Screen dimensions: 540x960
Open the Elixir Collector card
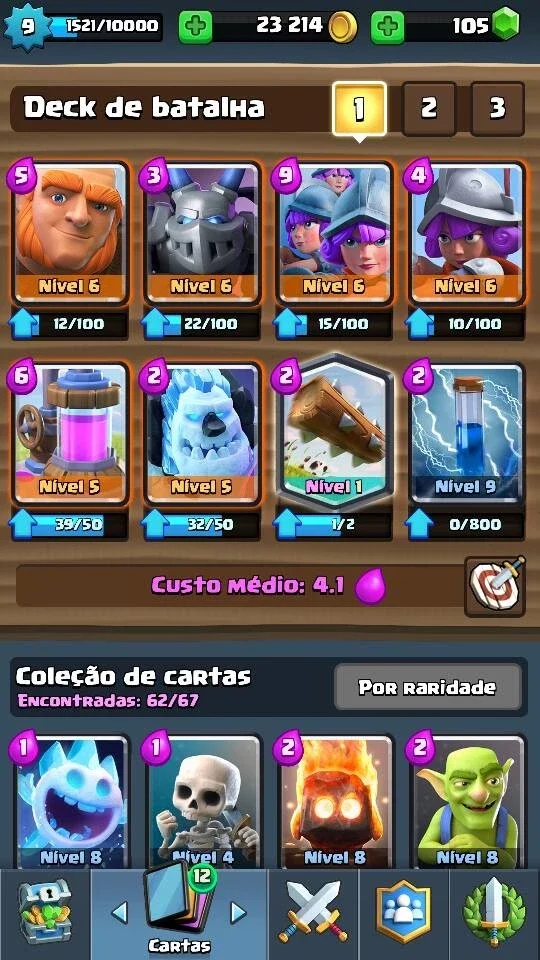pyautogui.click(x=70, y=434)
